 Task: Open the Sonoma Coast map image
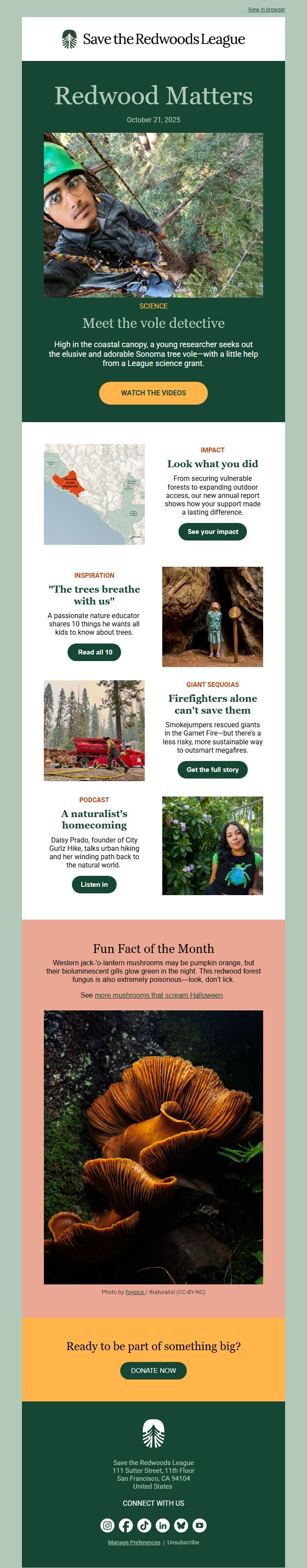tap(94, 494)
